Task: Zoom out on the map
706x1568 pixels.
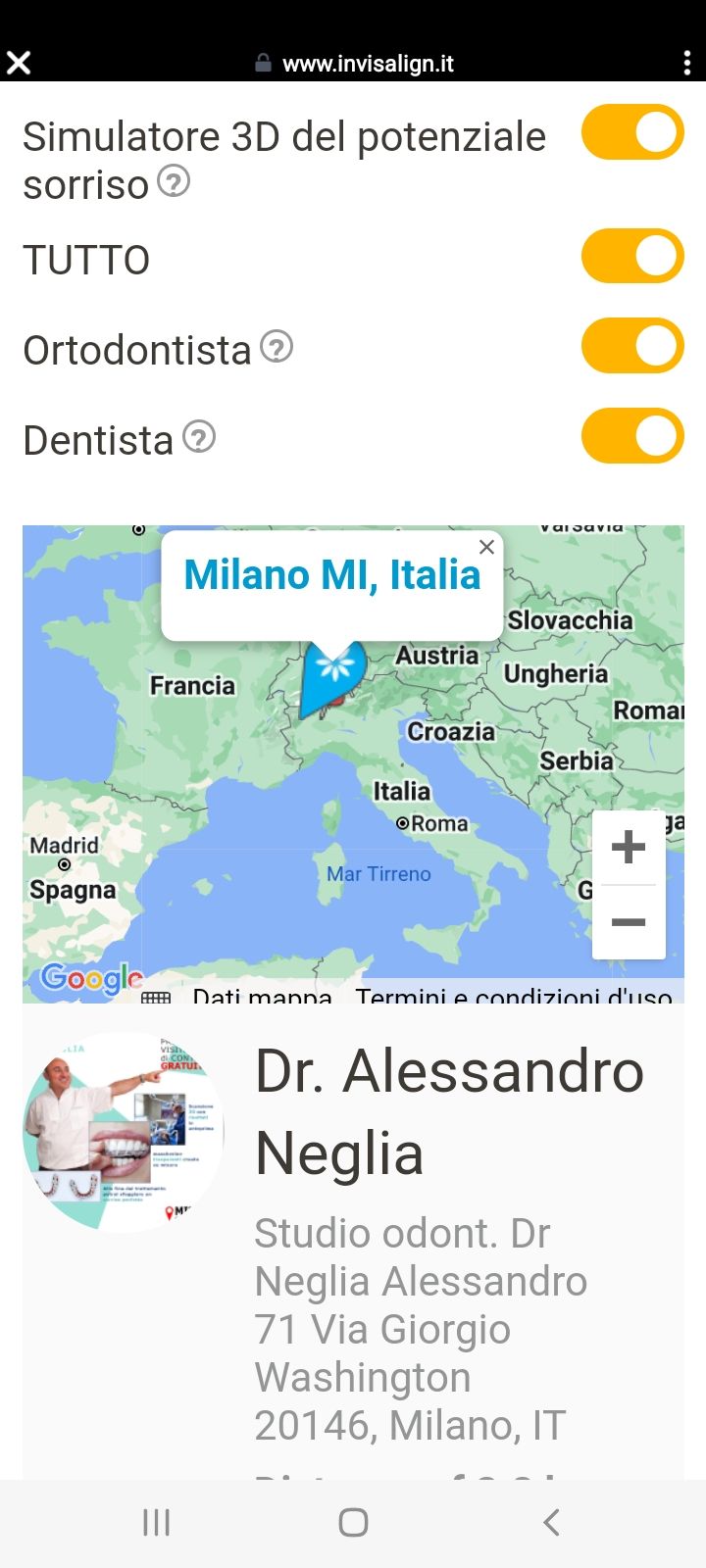Action: [629, 922]
